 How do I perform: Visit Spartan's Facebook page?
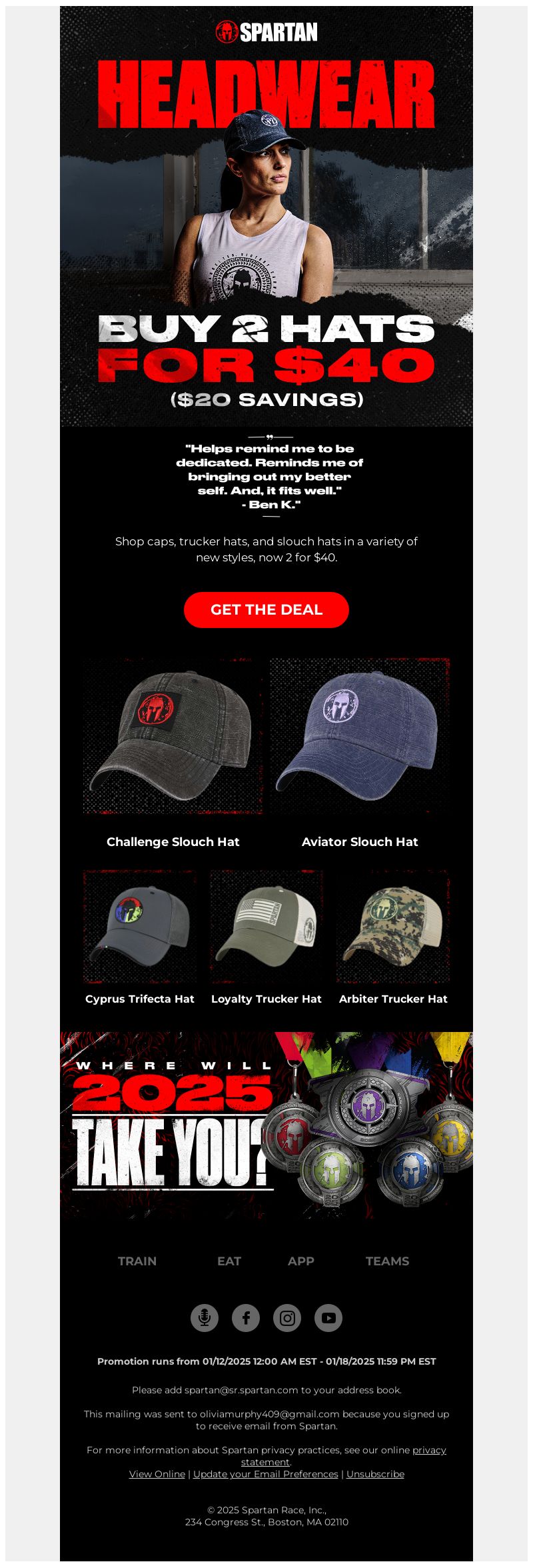(246, 1317)
